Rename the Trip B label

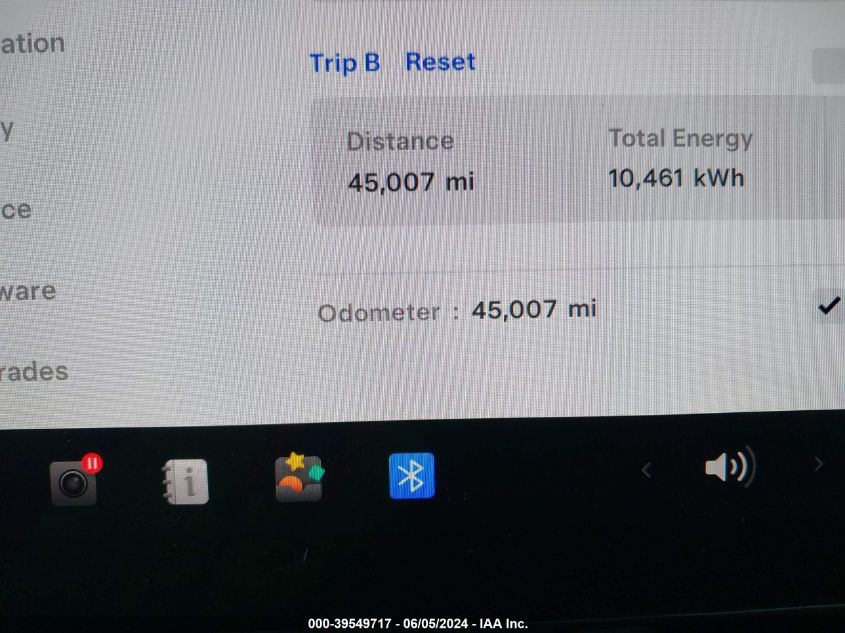345,63
